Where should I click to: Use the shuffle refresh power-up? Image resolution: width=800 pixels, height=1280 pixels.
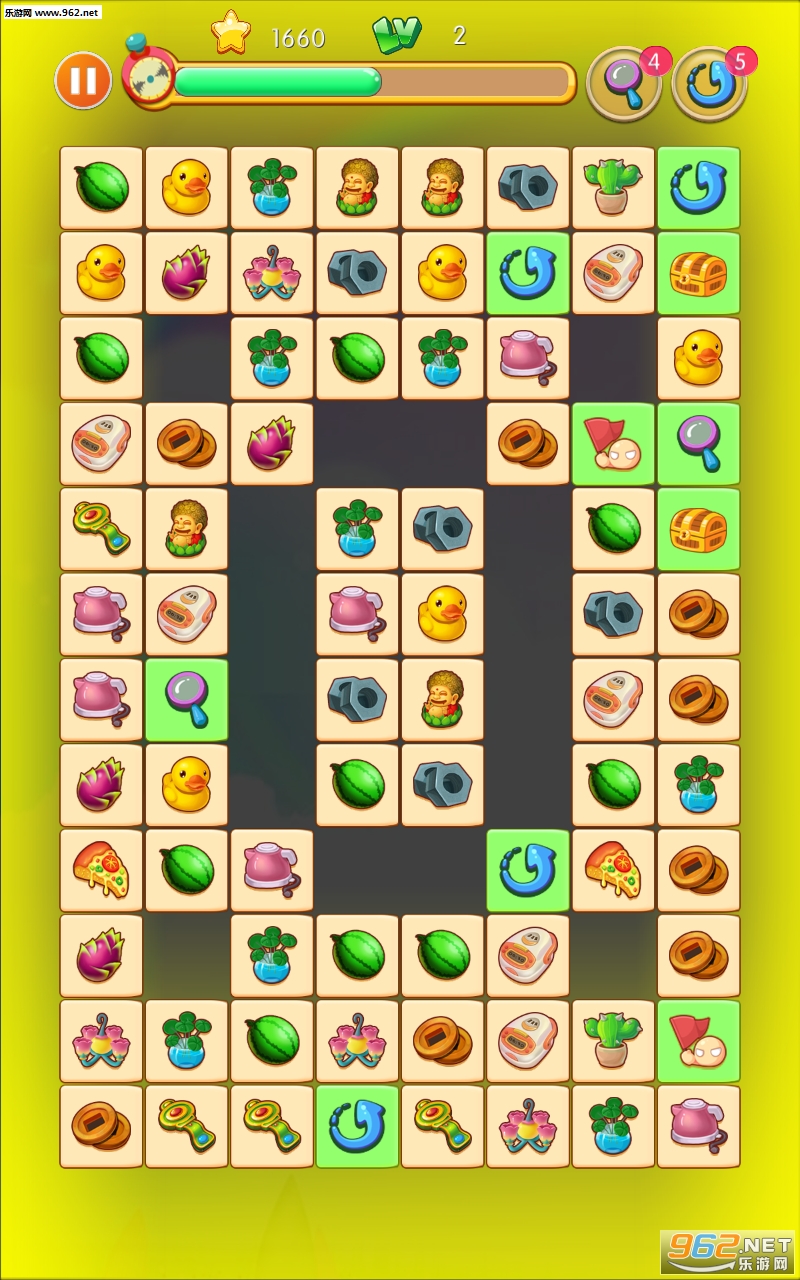coord(708,84)
